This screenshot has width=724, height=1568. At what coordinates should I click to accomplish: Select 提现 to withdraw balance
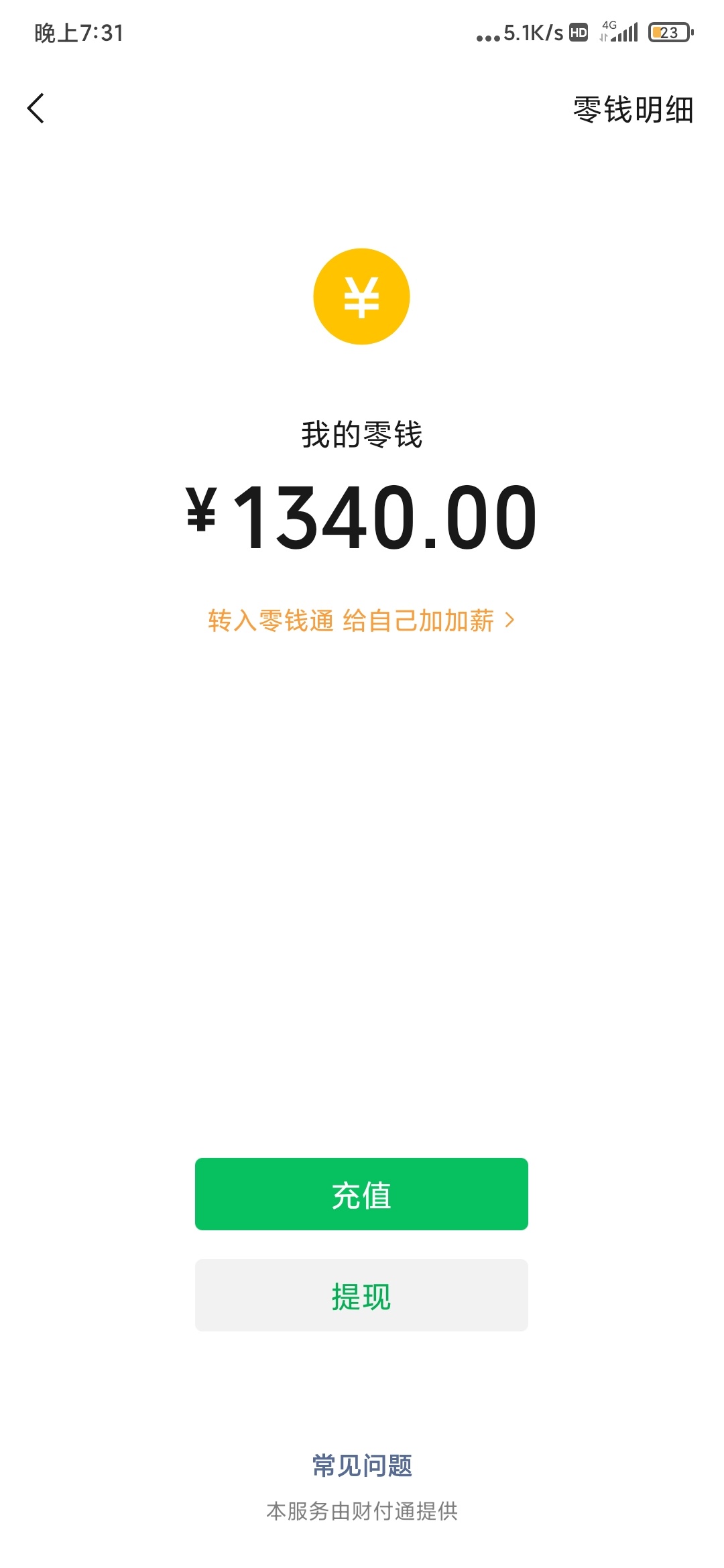(x=361, y=1295)
